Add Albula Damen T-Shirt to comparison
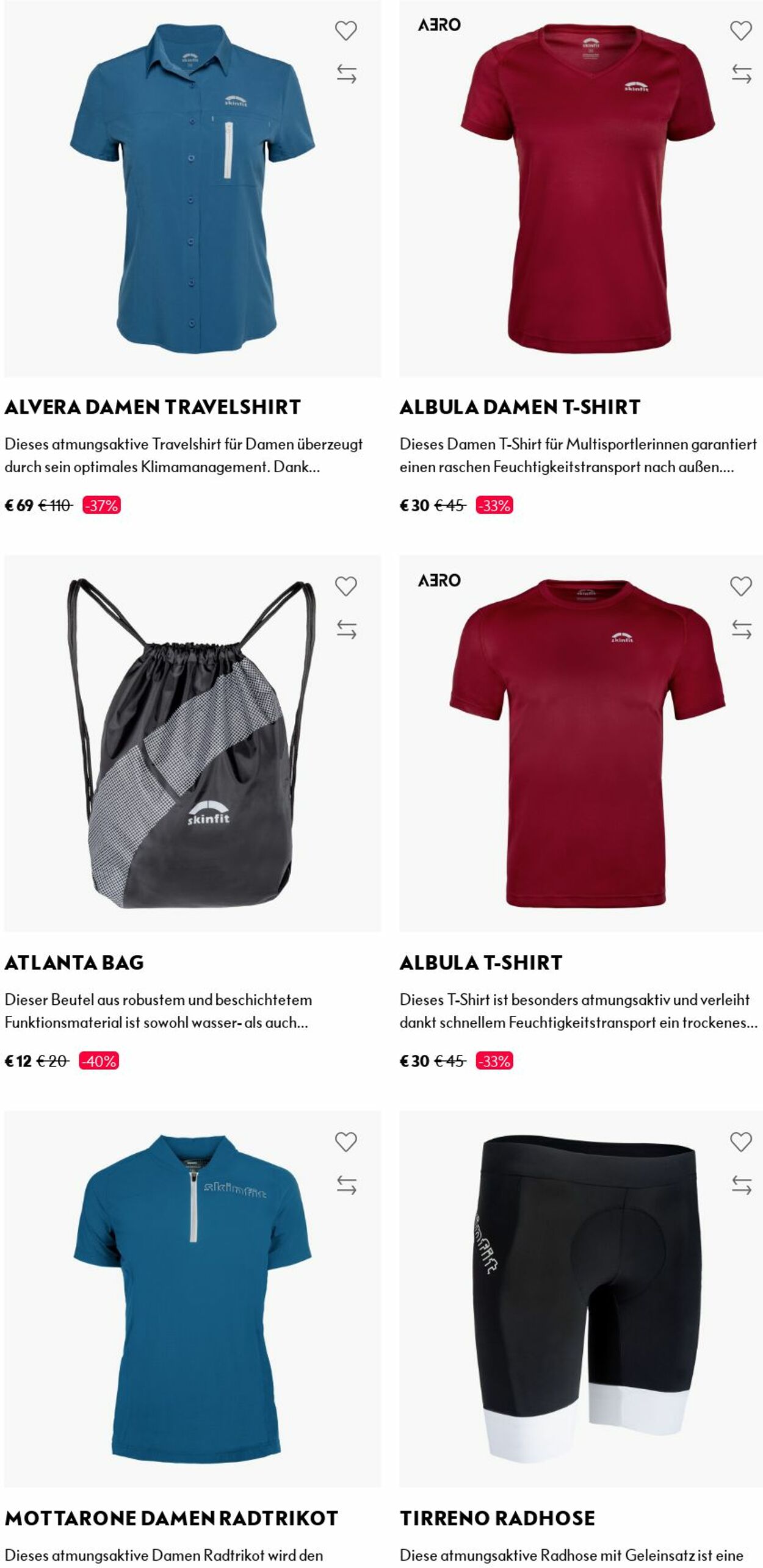This screenshot has height=1568, width=763. (741, 74)
